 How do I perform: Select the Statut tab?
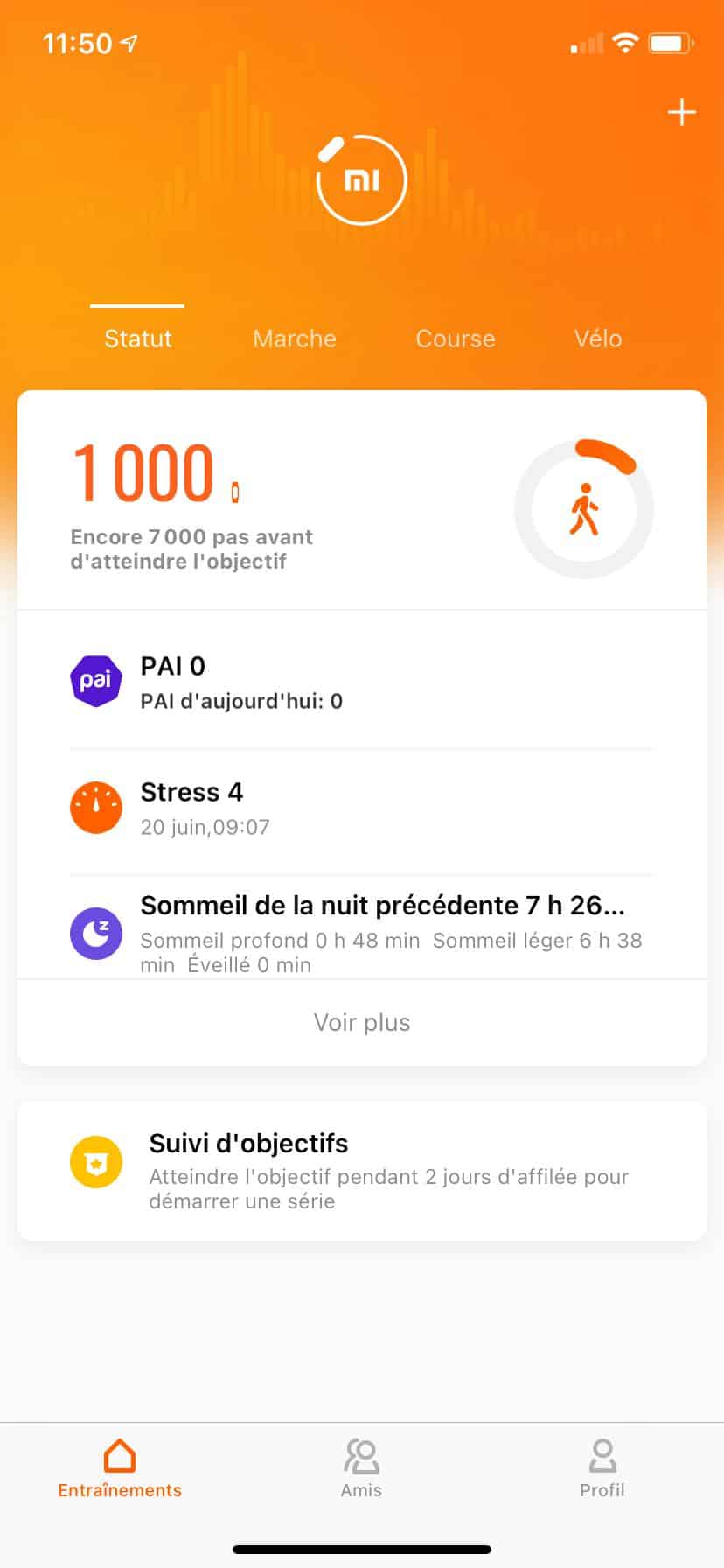point(138,339)
